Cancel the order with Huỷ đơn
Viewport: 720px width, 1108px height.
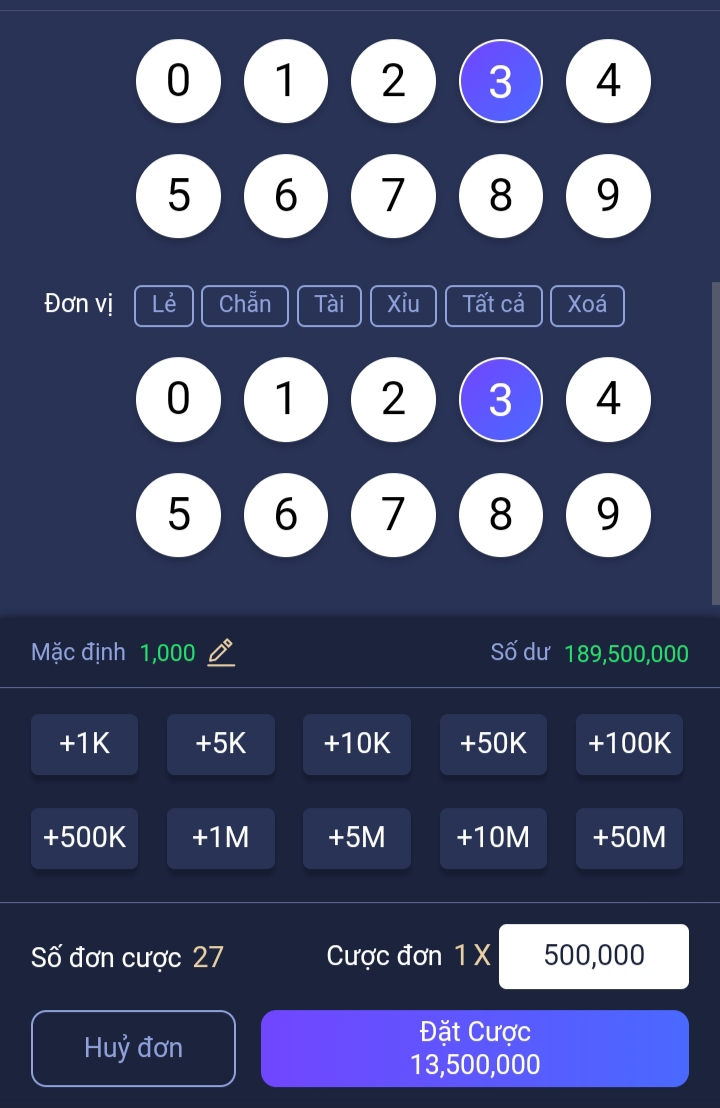(x=133, y=1048)
